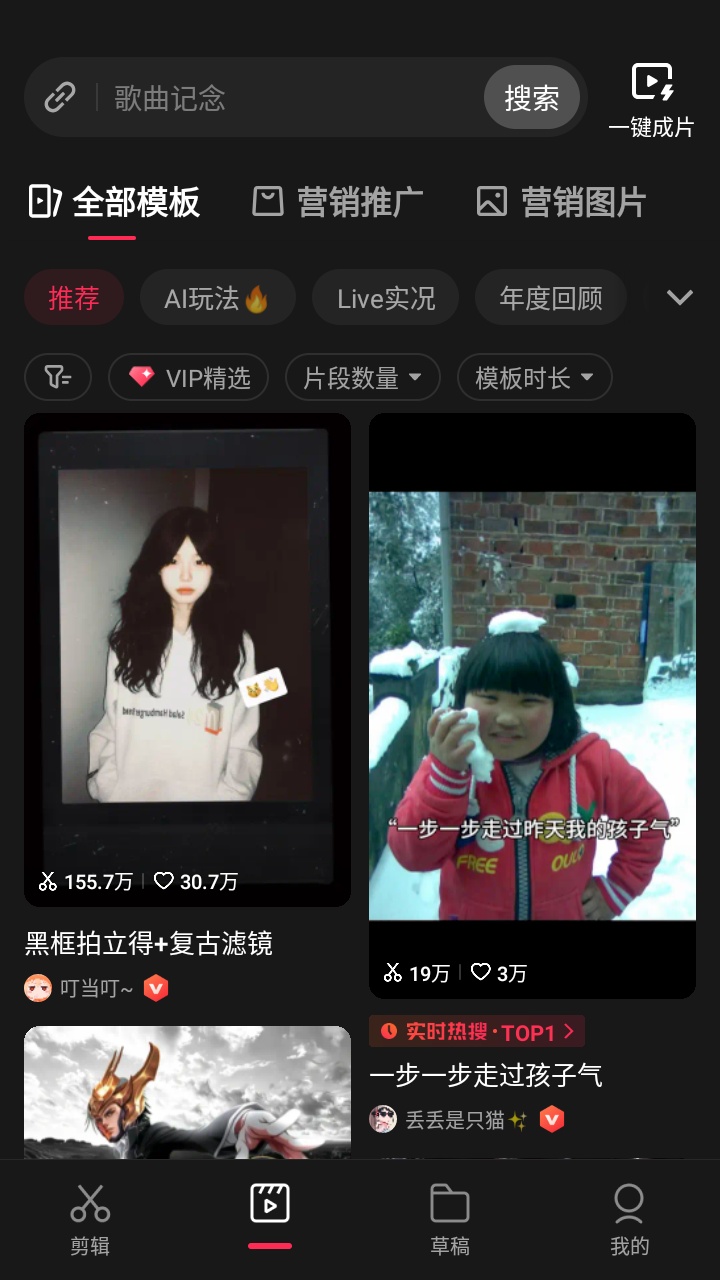The width and height of the screenshot is (720, 1280).
Task: Open 片段数量 dropdown
Action: click(362, 378)
